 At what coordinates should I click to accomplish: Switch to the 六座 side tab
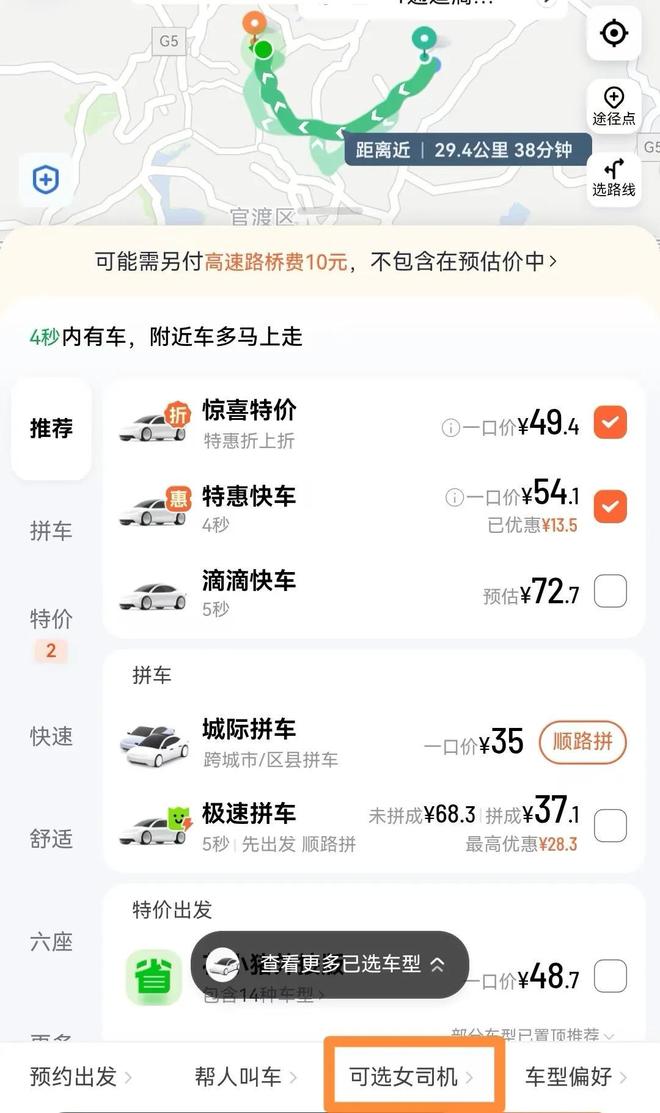(x=51, y=941)
